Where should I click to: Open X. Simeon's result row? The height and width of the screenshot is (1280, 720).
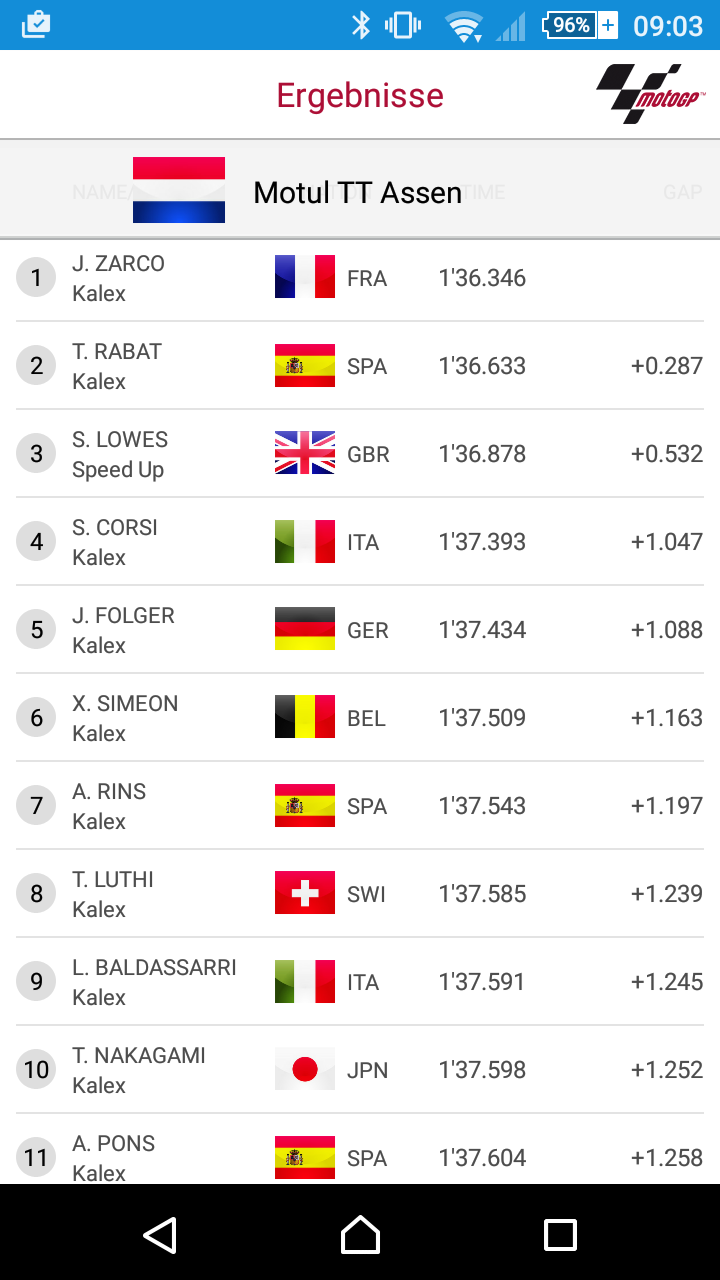click(360, 718)
